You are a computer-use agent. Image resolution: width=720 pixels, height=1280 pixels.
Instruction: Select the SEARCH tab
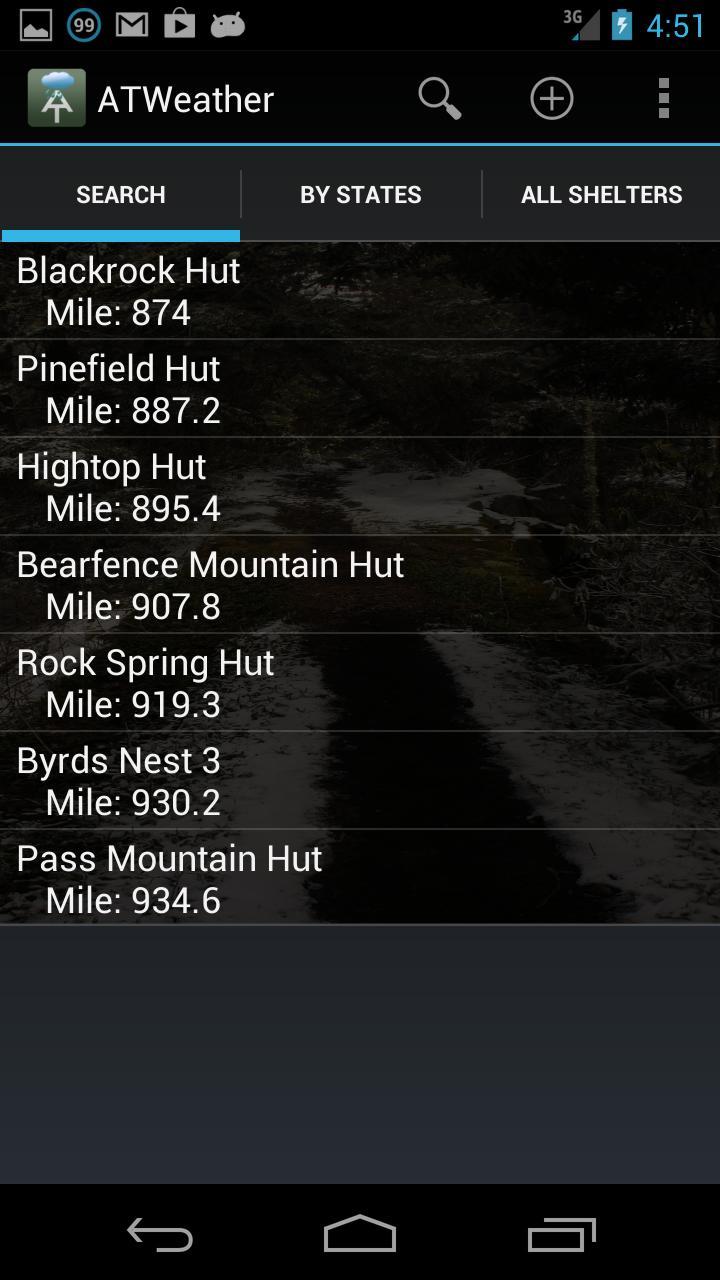pyautogui.click(x=120, y=194)
